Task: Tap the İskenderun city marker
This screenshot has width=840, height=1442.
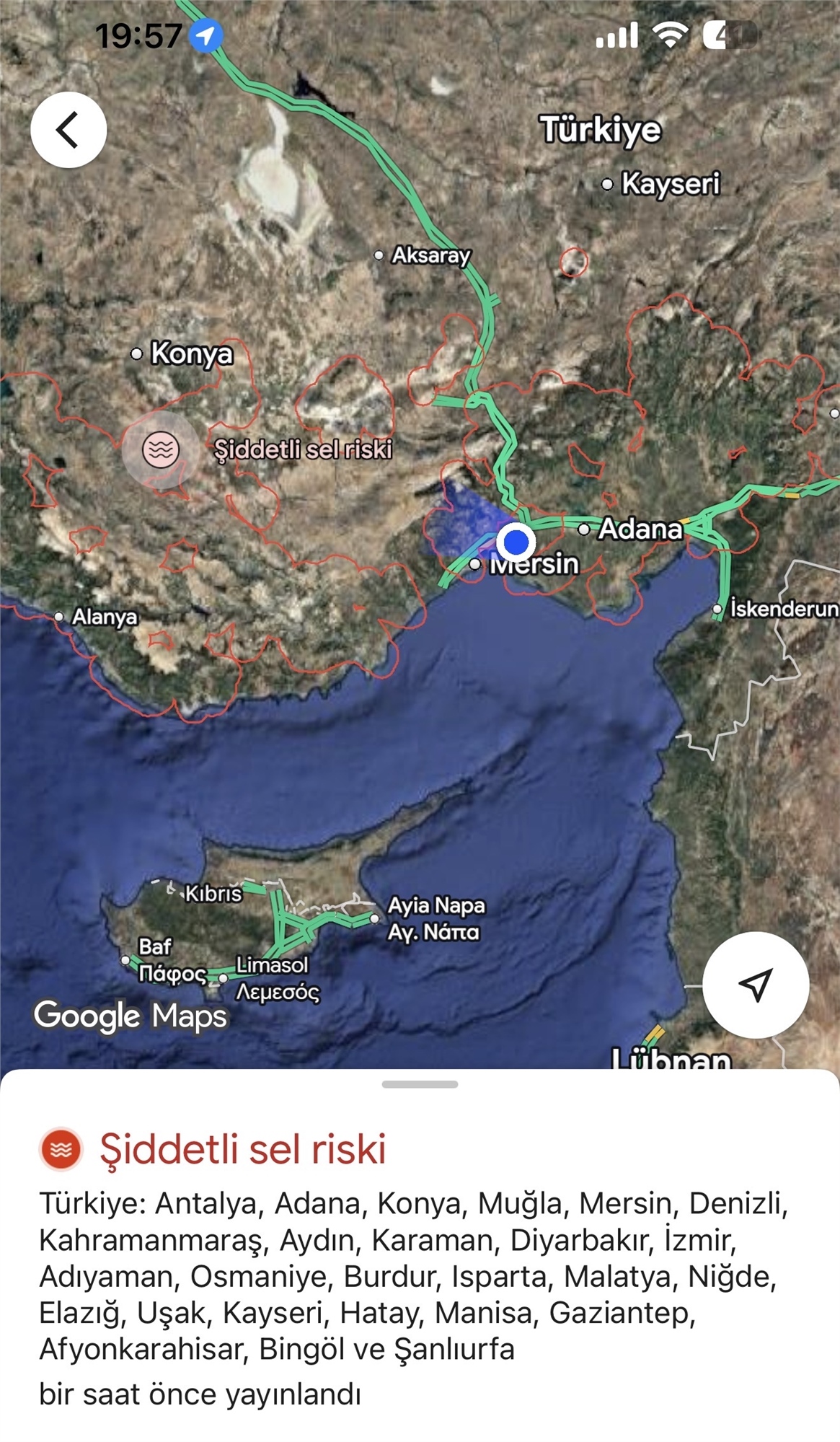Action: tap(716, 610)
